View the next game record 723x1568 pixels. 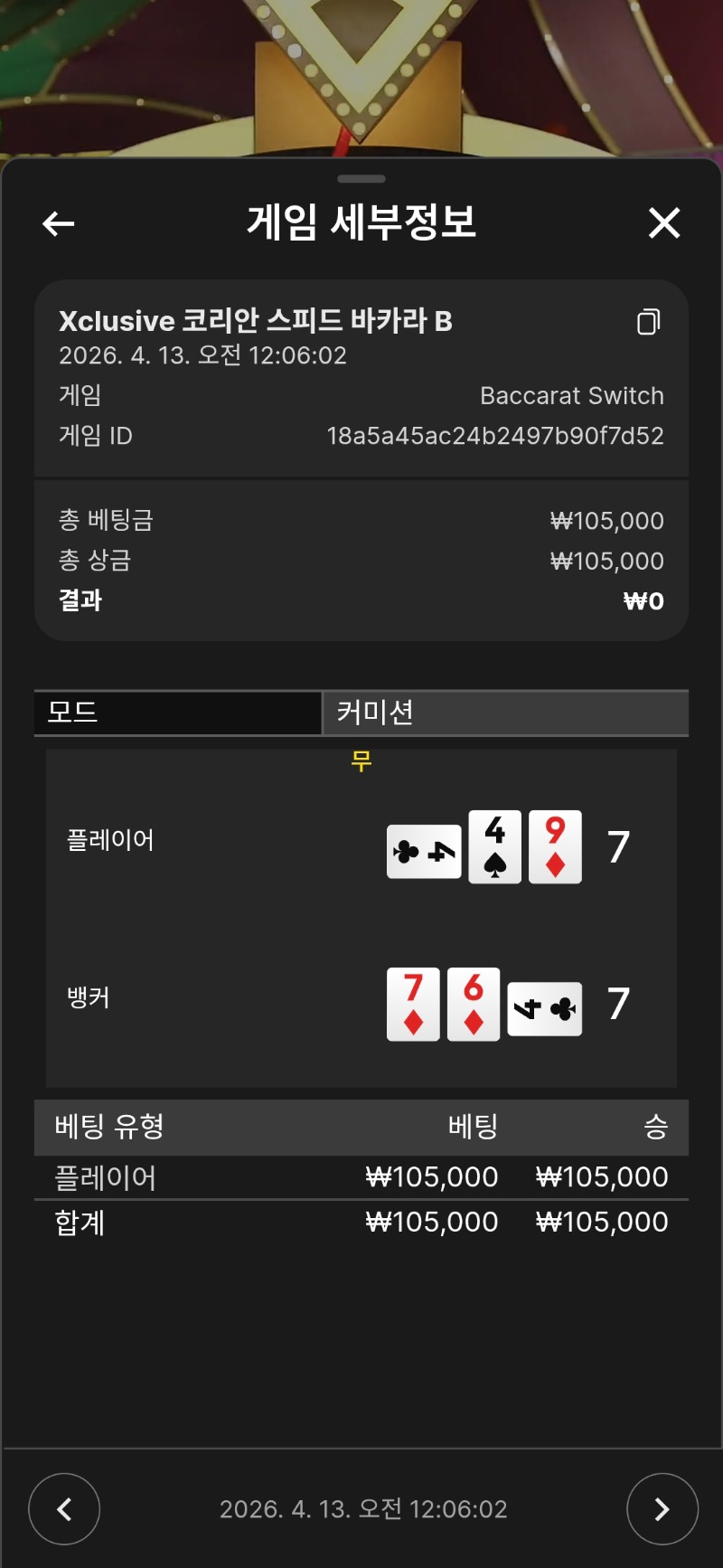tap(662, 1508)
